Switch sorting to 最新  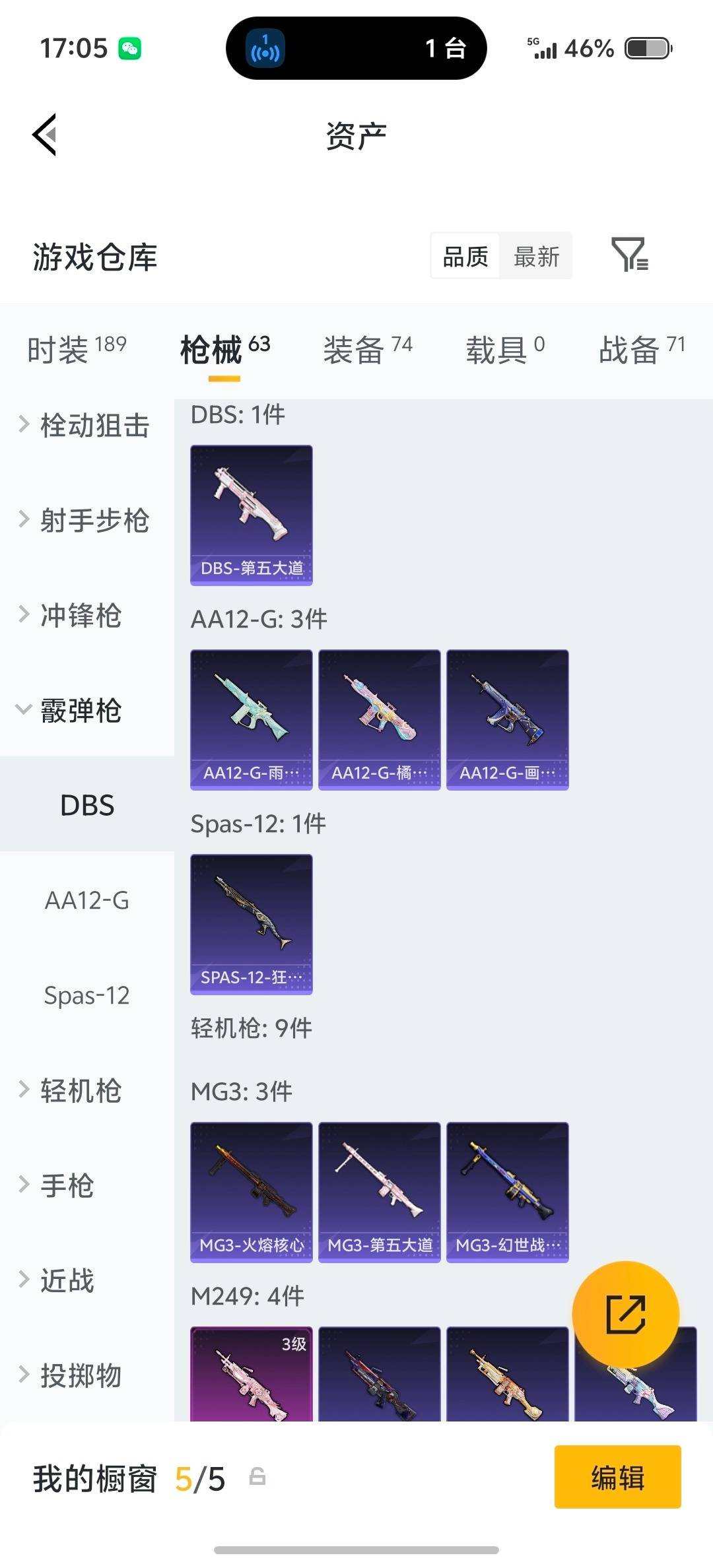[536, 256]
